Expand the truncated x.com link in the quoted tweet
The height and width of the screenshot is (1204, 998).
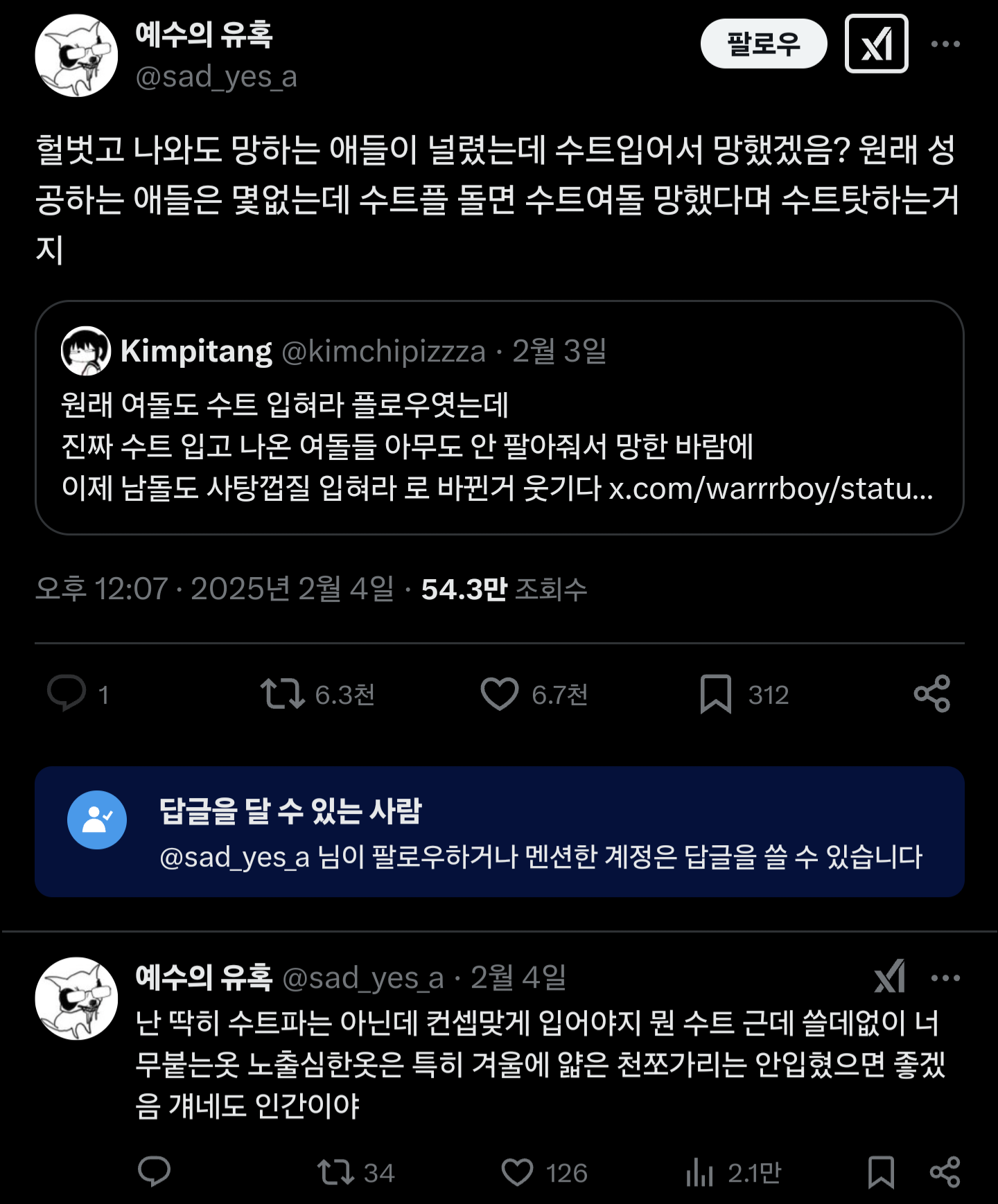pyautogui.click(x=769, y=493)
